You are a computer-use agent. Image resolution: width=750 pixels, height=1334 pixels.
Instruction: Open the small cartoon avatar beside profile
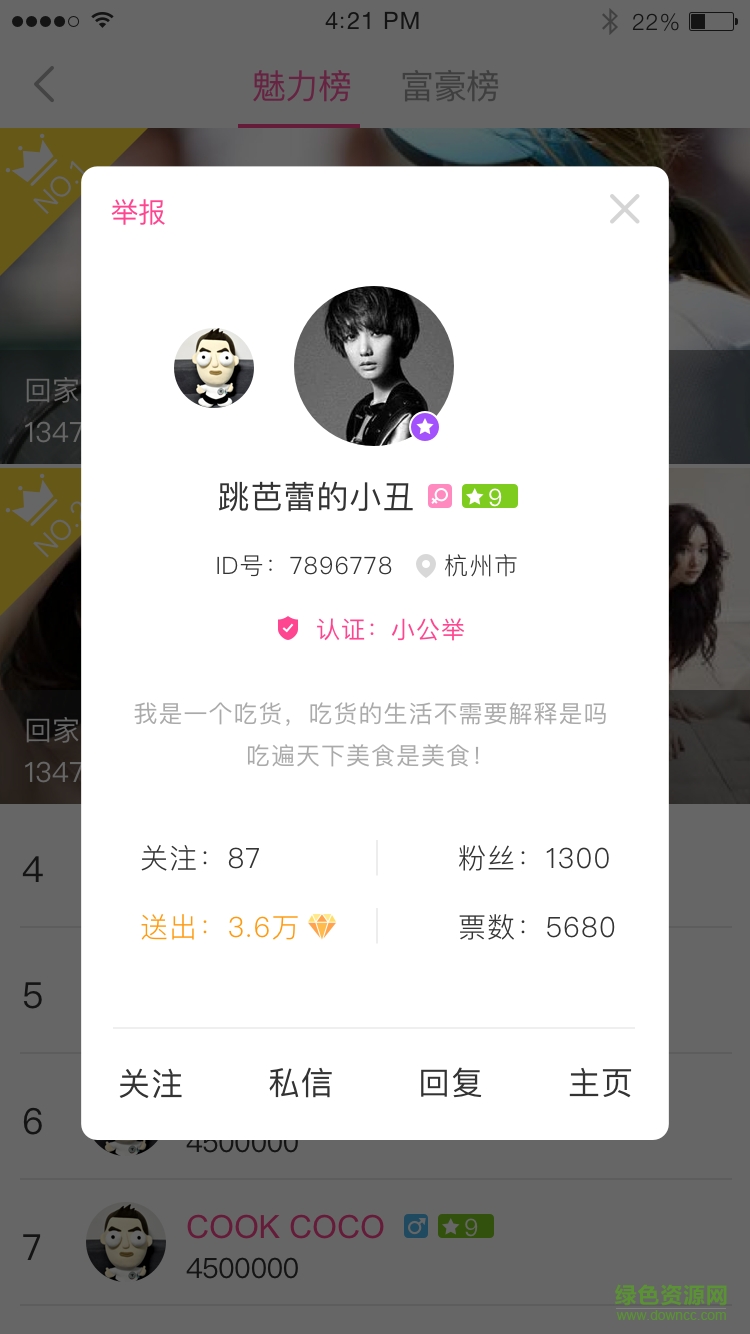point(214,368)
